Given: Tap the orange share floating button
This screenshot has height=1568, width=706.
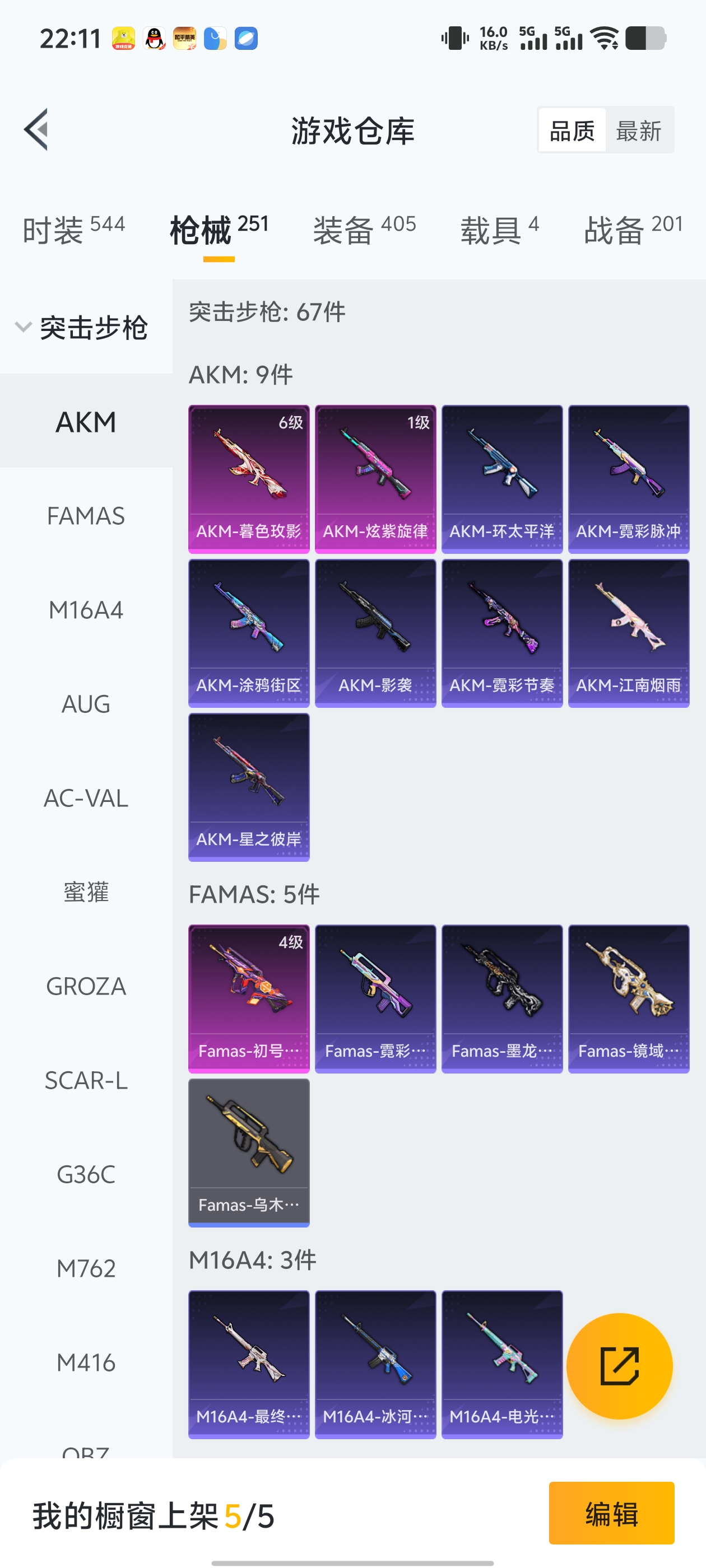Looking at the screenshot, I should 619,1366.
